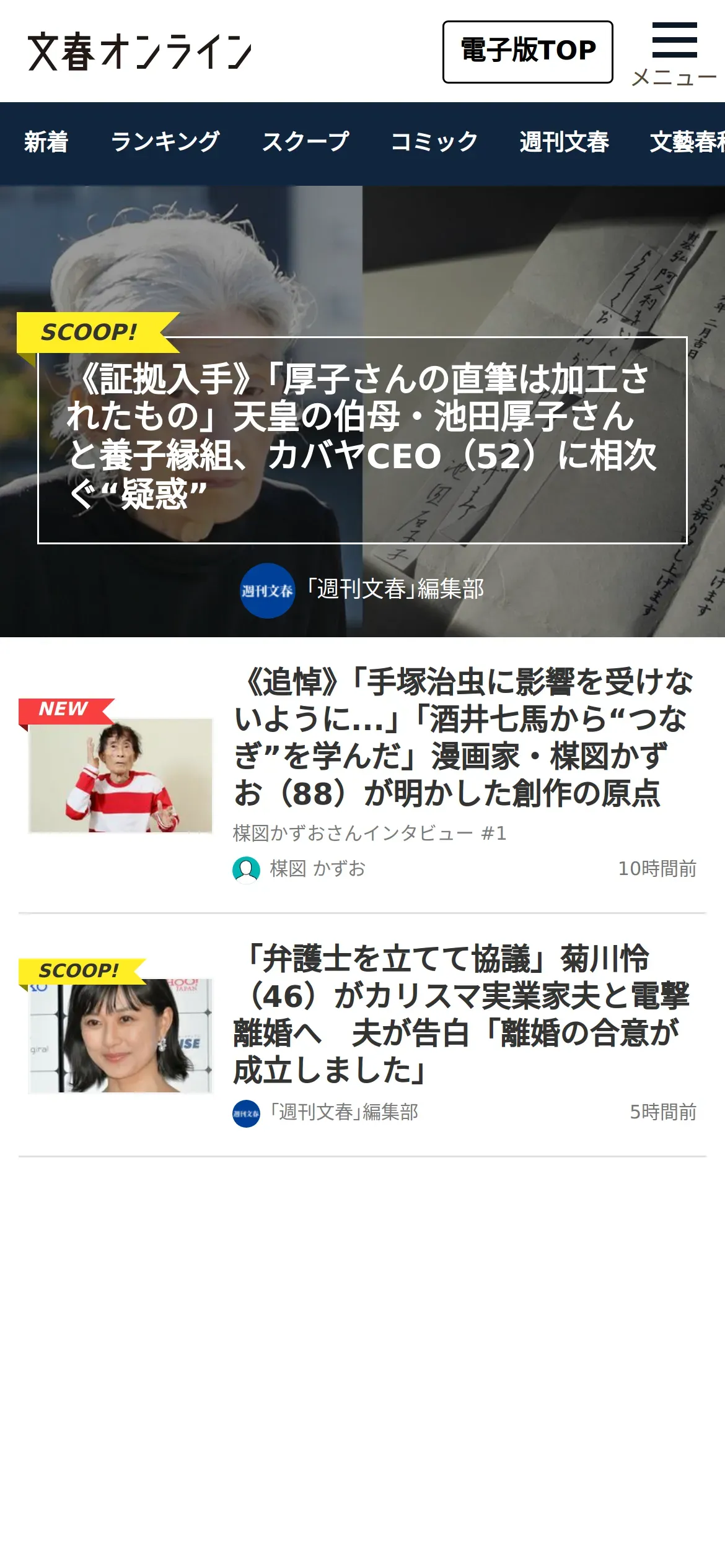Tap the 電子版TOP button
This screenshot has width=725, height=1568.
point(528,52)
